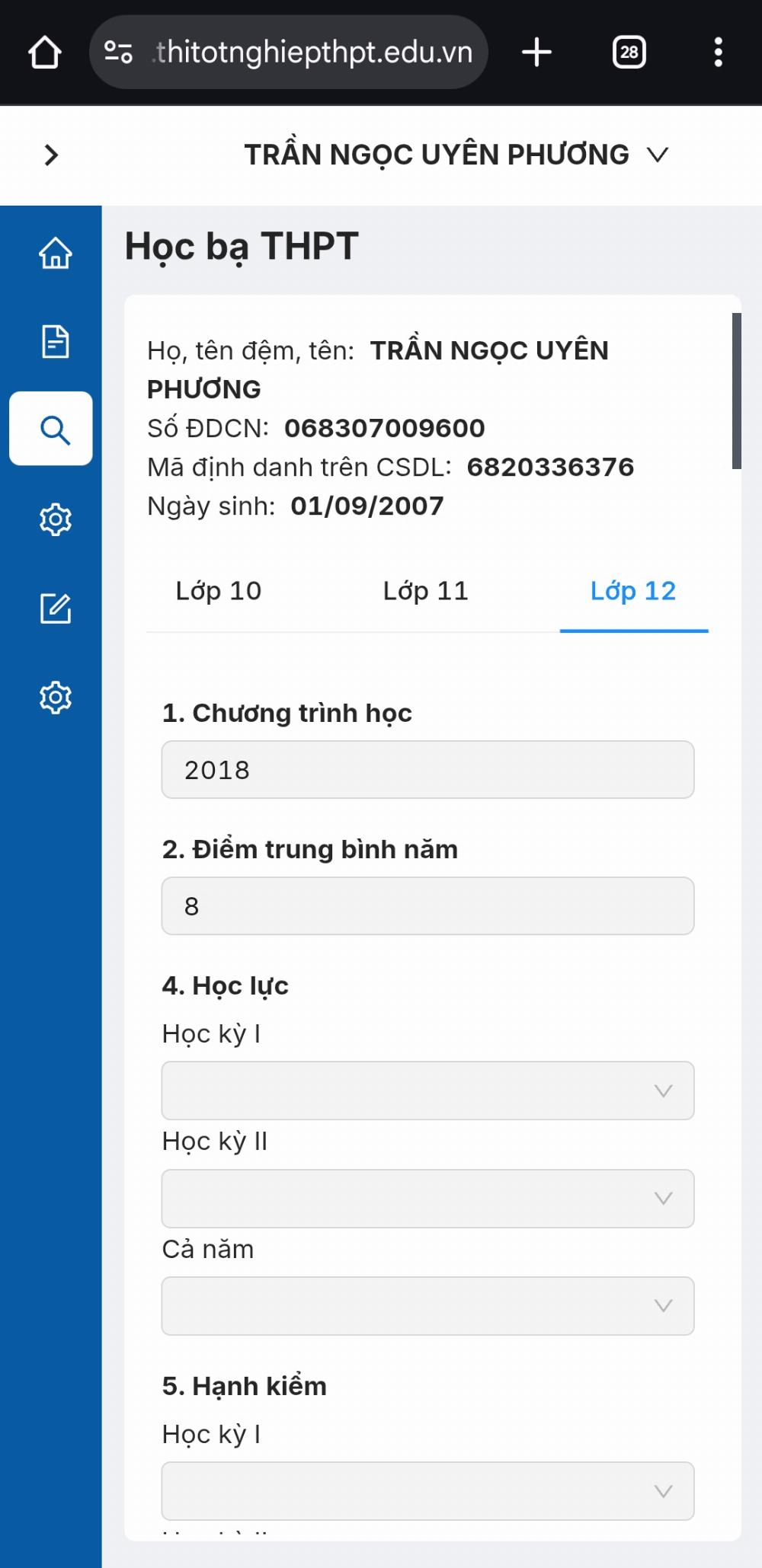Switch to the Lớp 11 tab
762x1568 pixels.
tap(425, 591)
